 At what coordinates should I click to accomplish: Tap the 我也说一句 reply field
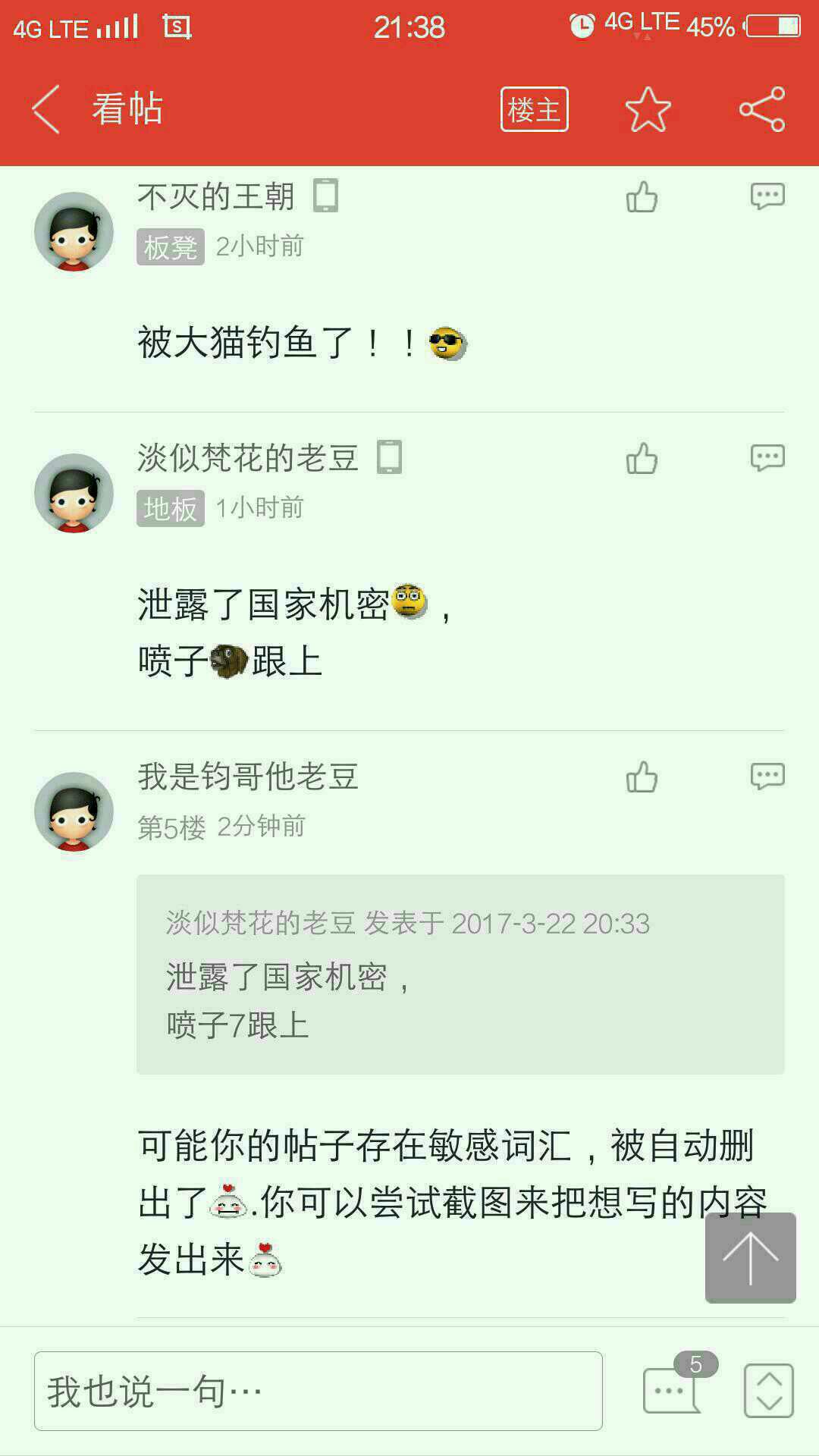coord(318,1391)
